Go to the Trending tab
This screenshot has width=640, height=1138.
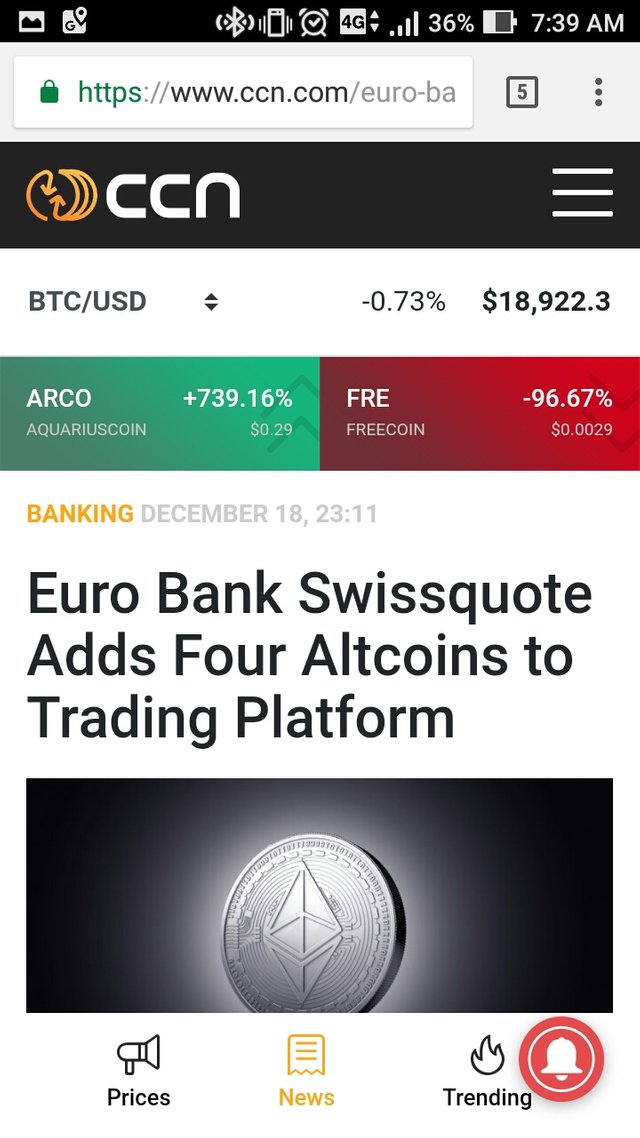487,1071
